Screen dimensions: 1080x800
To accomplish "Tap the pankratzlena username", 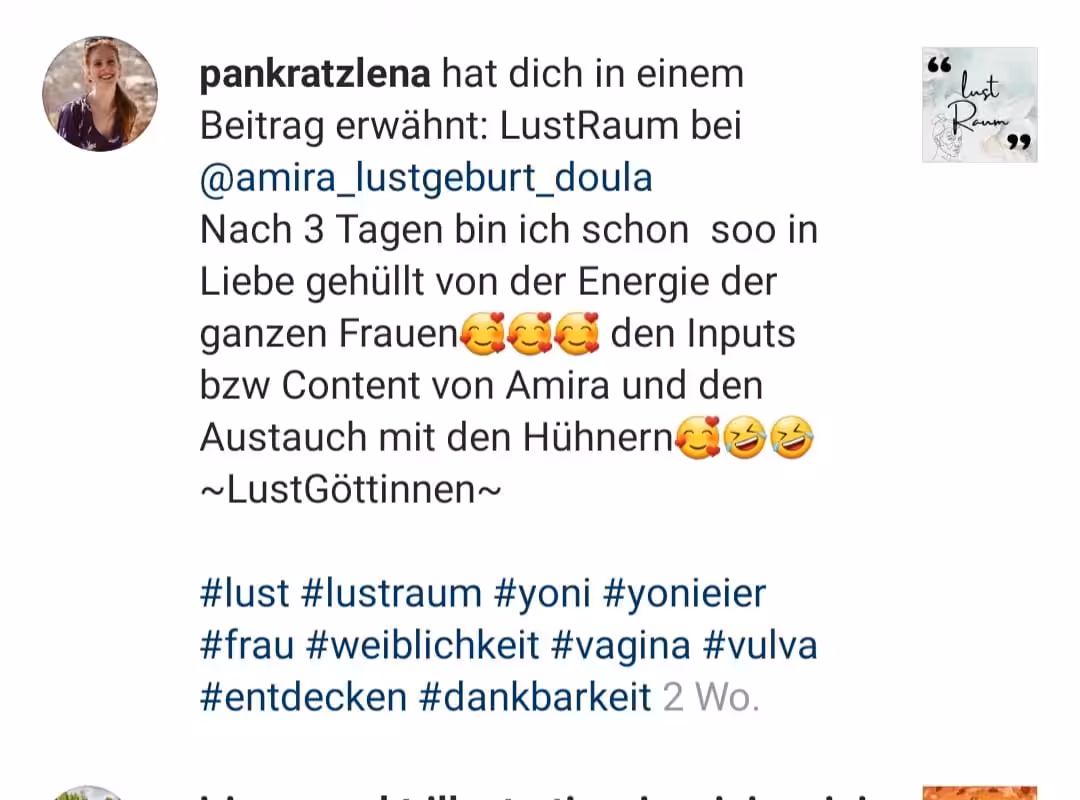I will point(315,74).
